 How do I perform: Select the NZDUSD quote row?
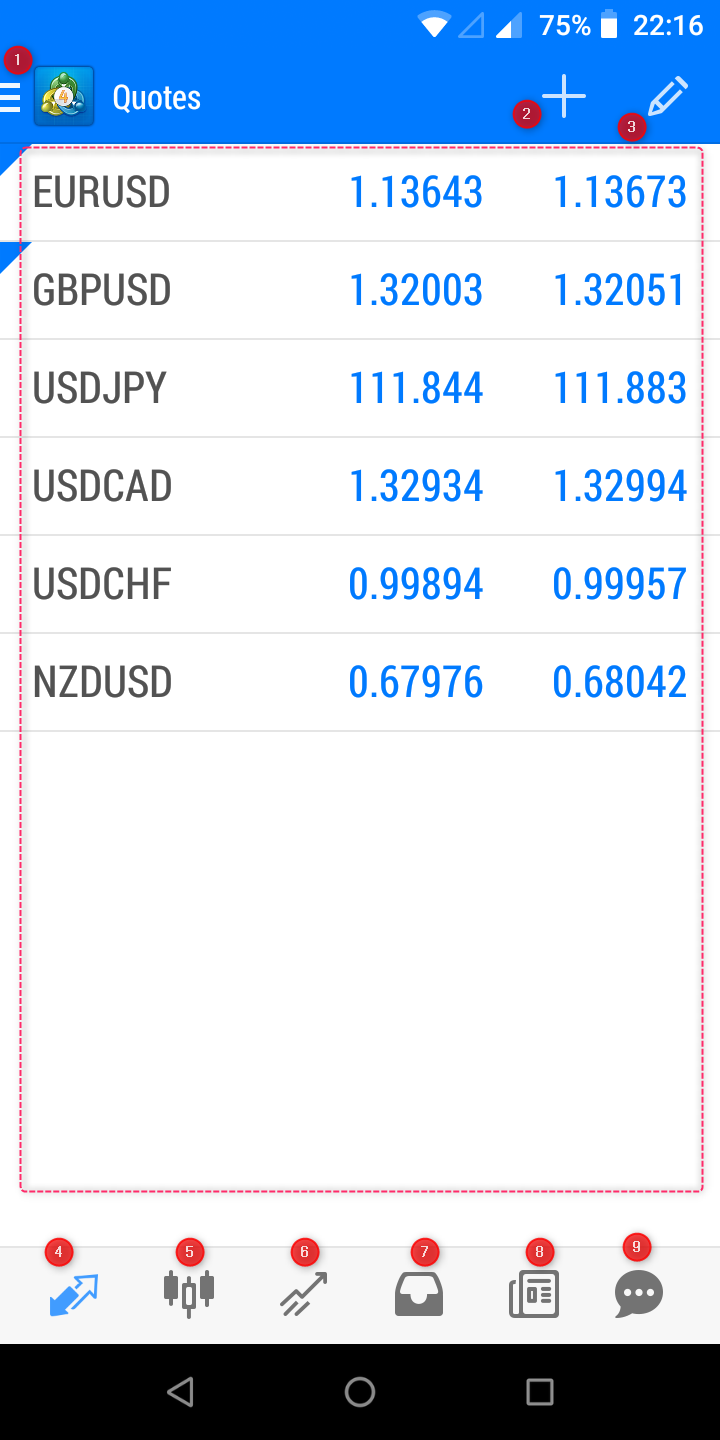coord(360,682)
